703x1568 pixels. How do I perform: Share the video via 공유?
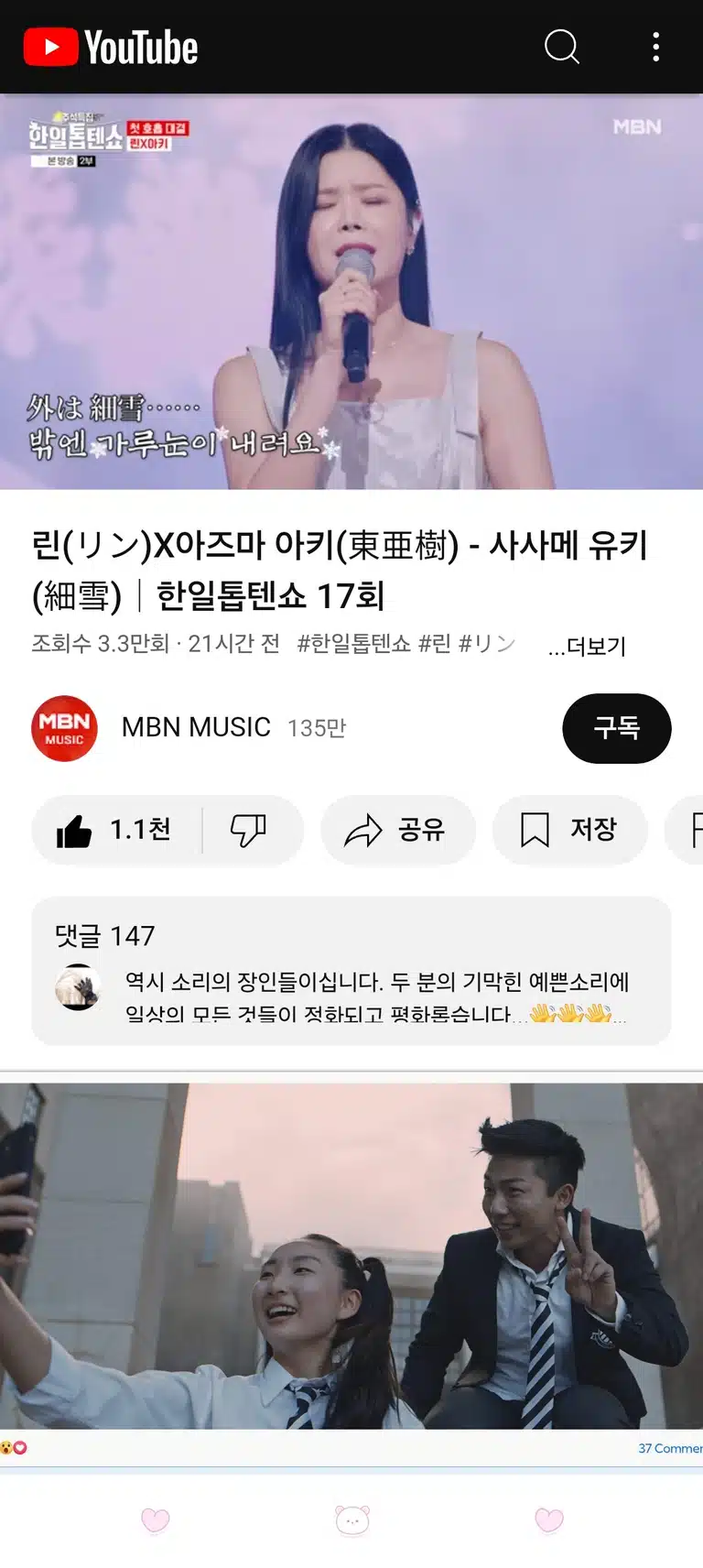398,830
